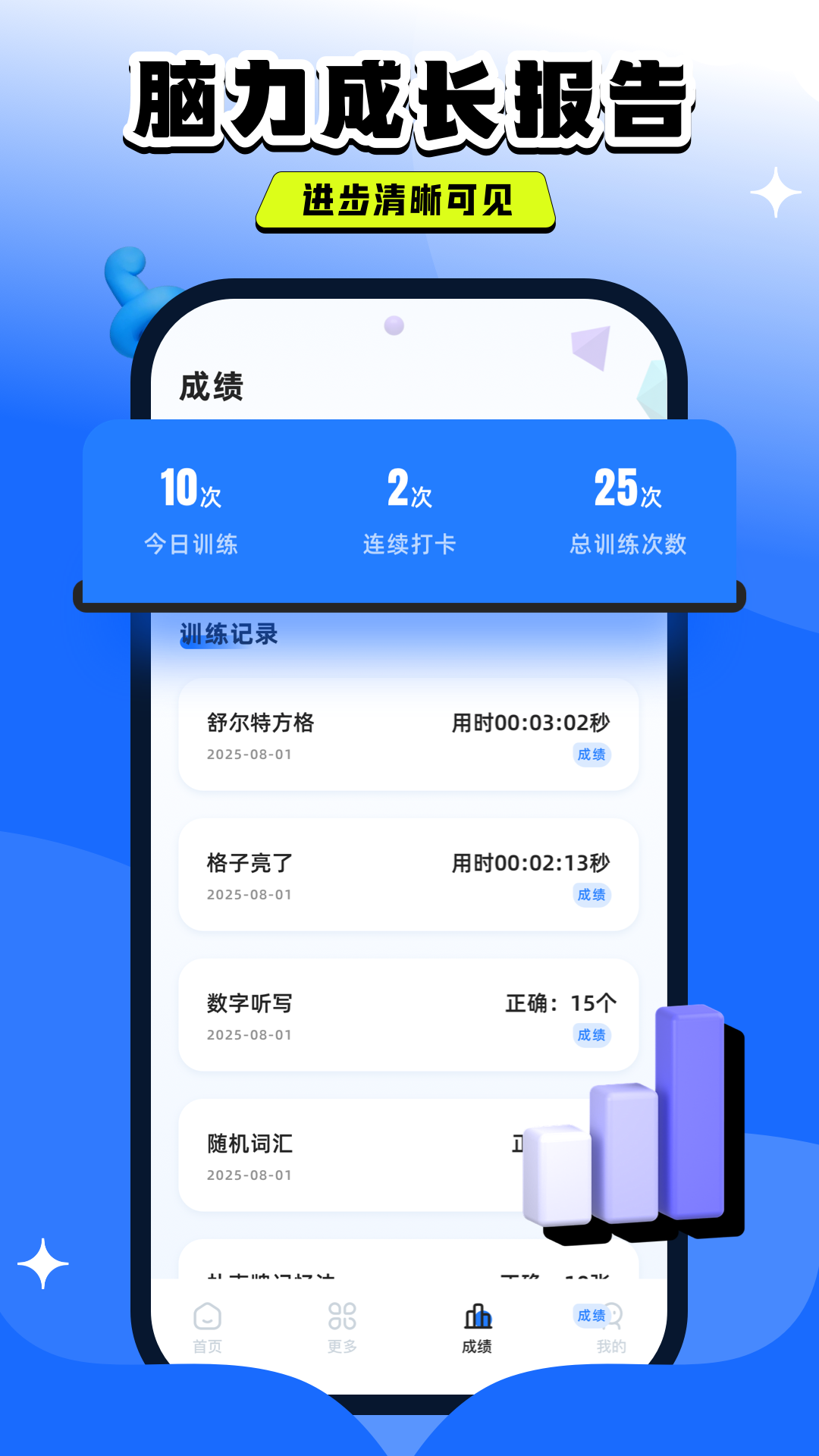Click the 训练记录 section header
Screen dimensions: 819x1456
click(x=228, y=635)
